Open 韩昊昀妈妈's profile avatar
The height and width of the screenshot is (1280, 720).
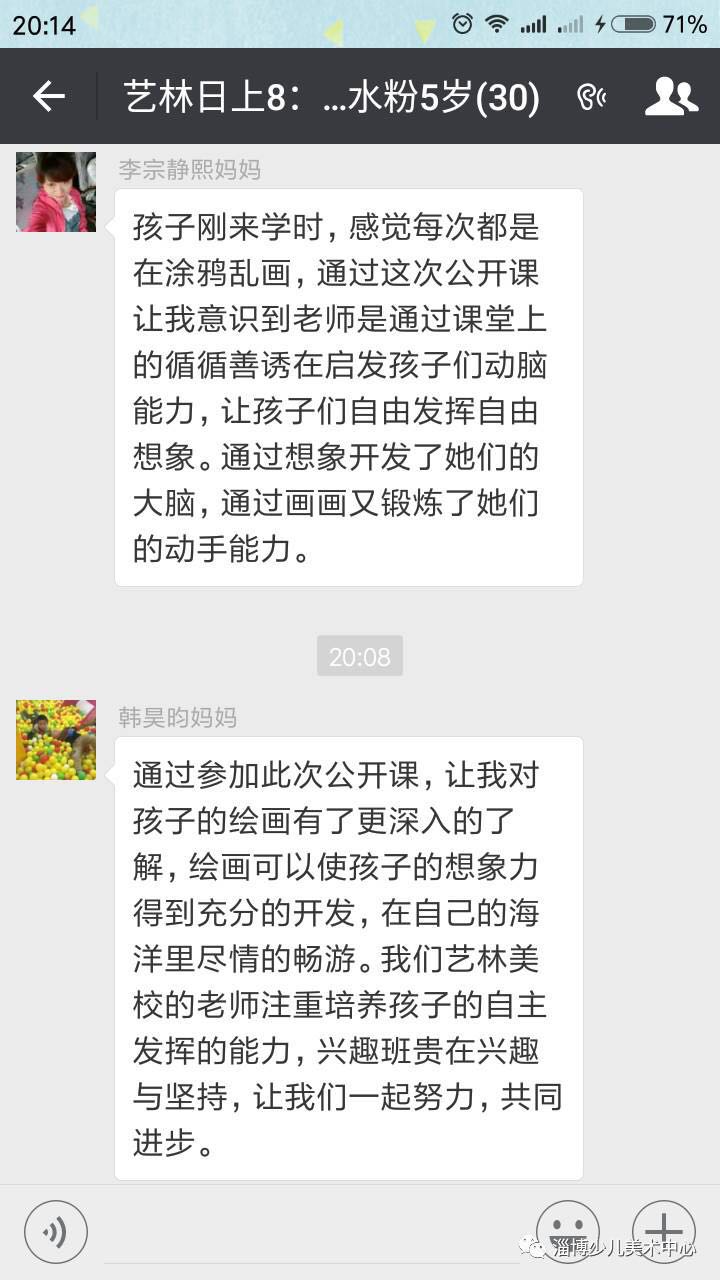[56, 740]
